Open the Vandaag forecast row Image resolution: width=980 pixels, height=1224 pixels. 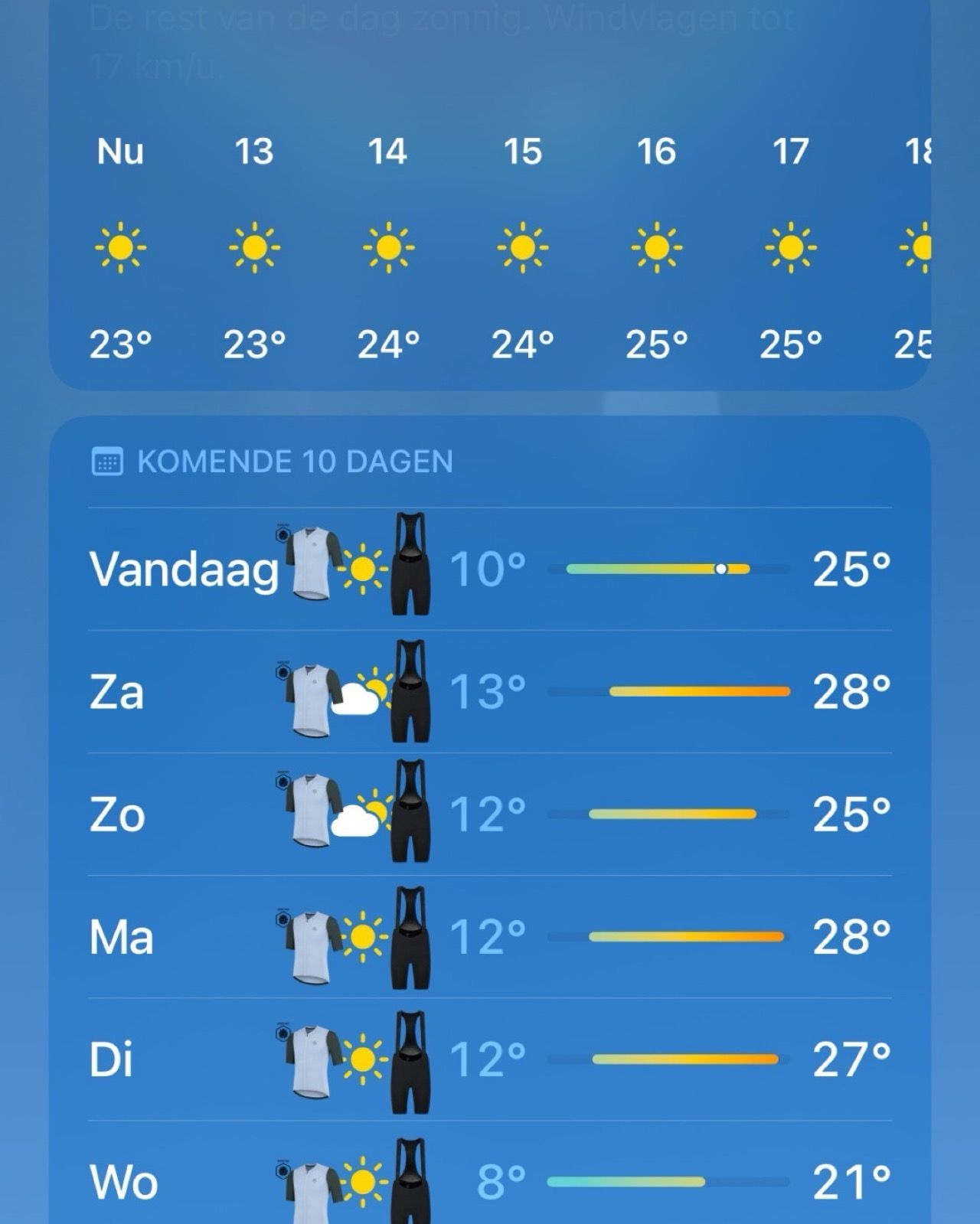[490, 569]
